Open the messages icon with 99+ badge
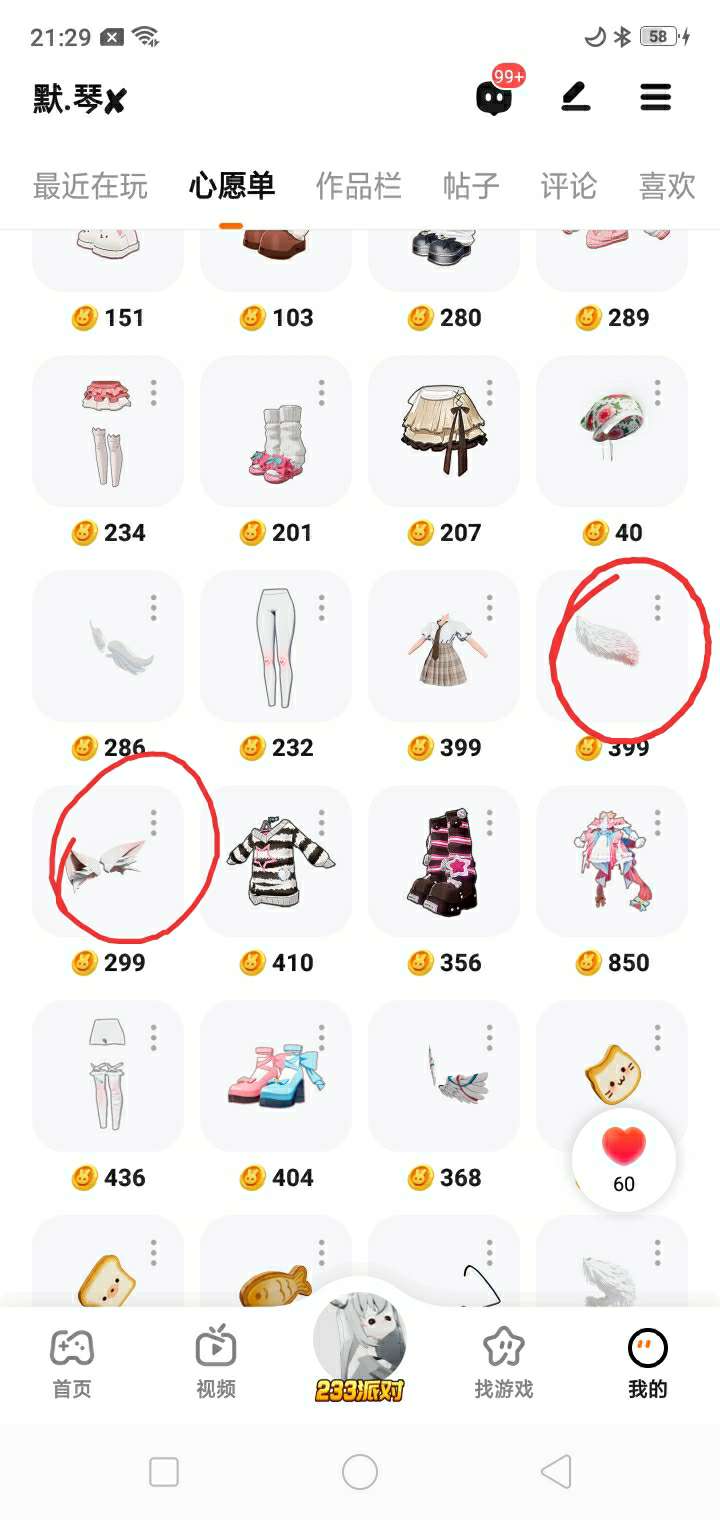Image resolution: width=720 pixels, height=1520 pixels. pos(494,97)
